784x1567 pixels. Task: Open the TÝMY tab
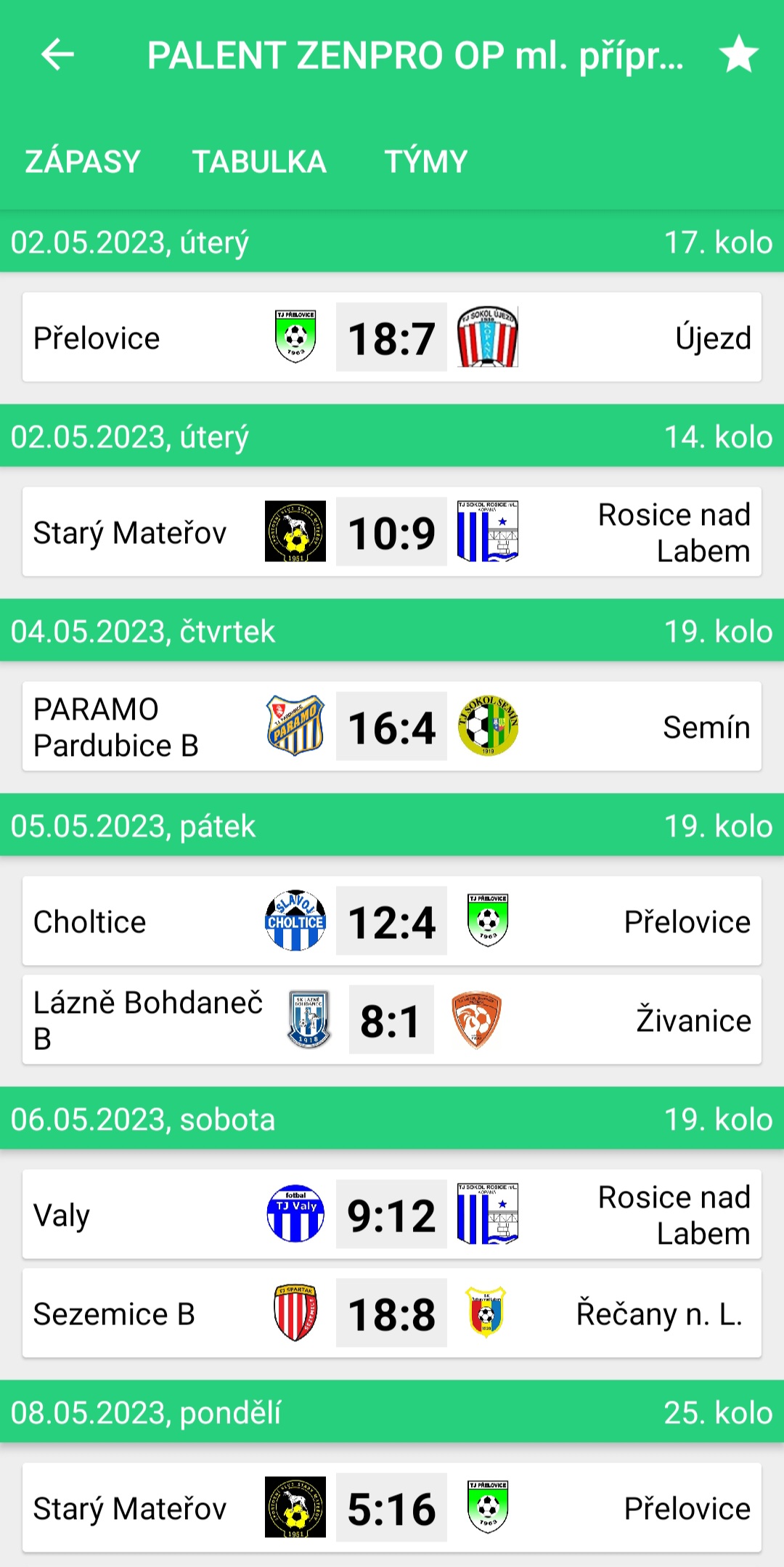[x=426, y=161]
